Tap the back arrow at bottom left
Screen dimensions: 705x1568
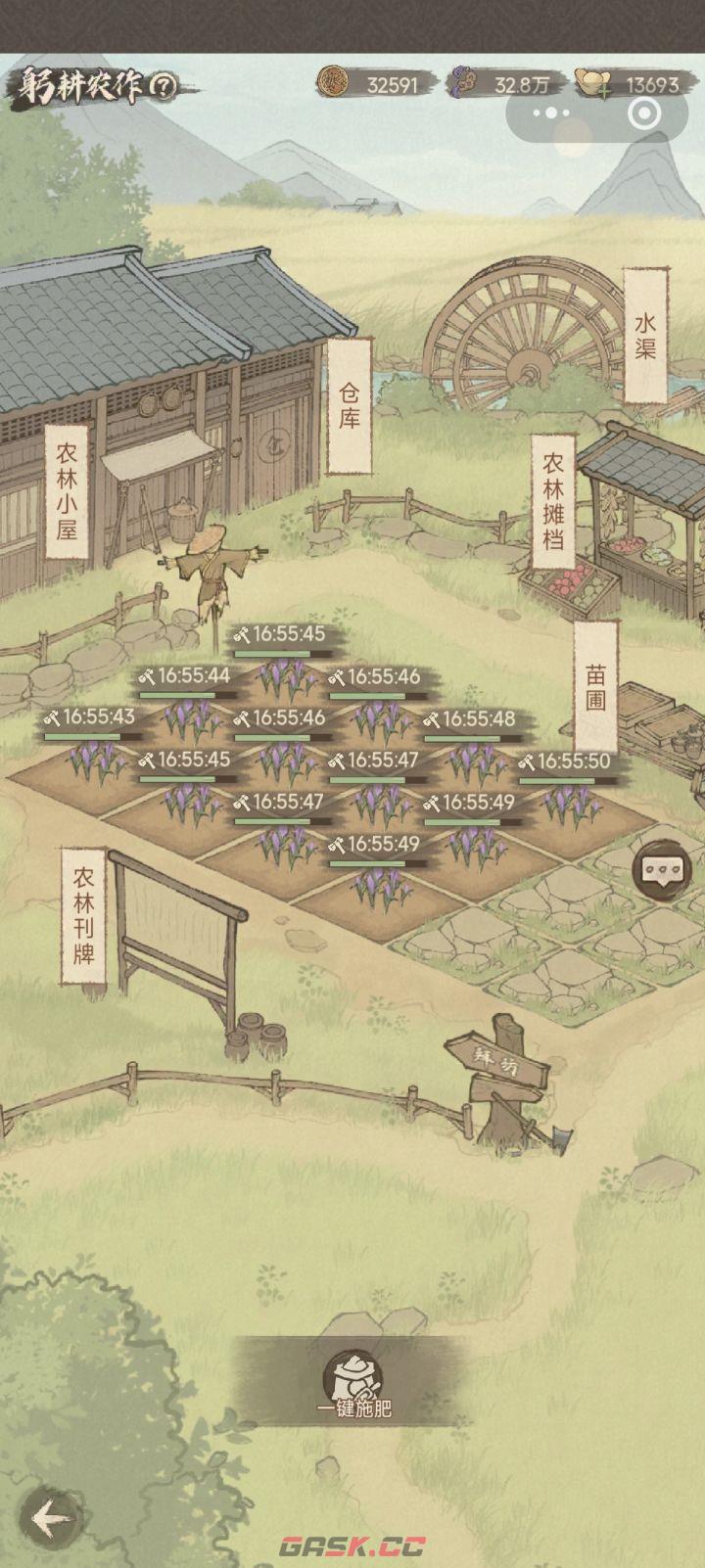click(x=49, y=1516)
